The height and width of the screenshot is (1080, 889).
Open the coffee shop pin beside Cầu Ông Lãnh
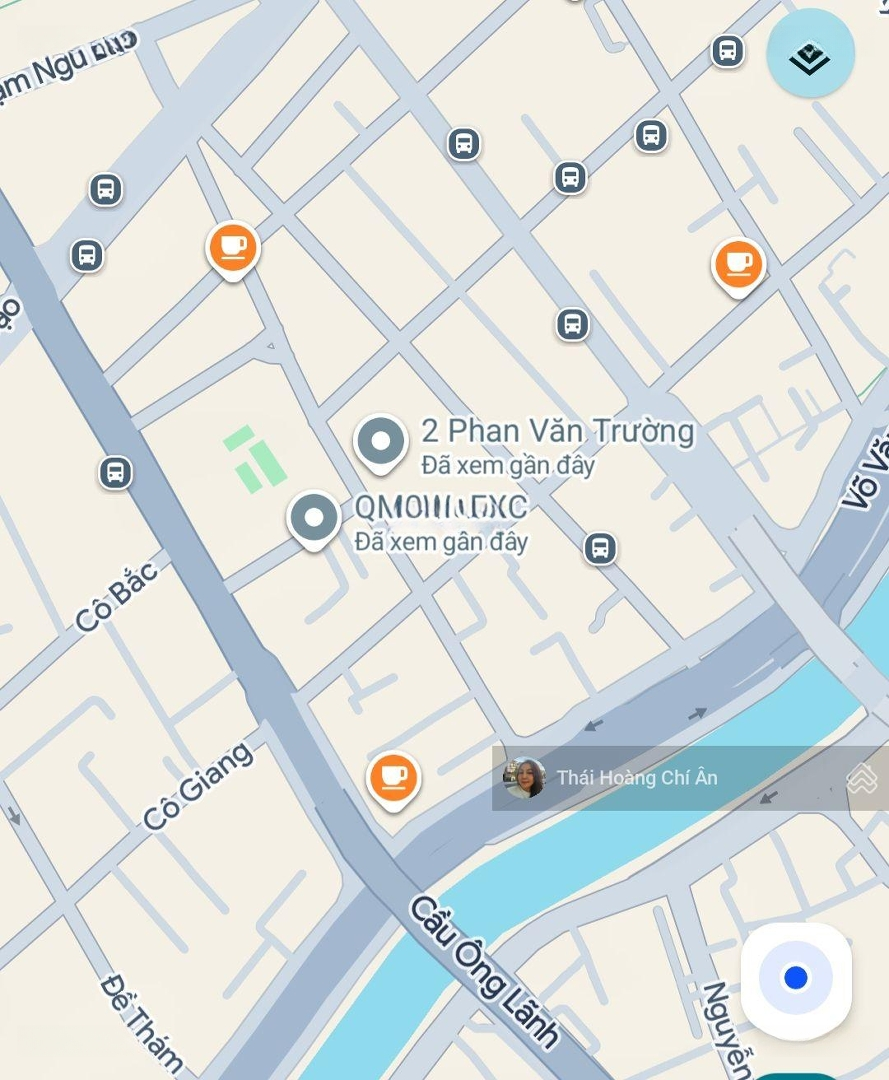[x=393, y=776]
